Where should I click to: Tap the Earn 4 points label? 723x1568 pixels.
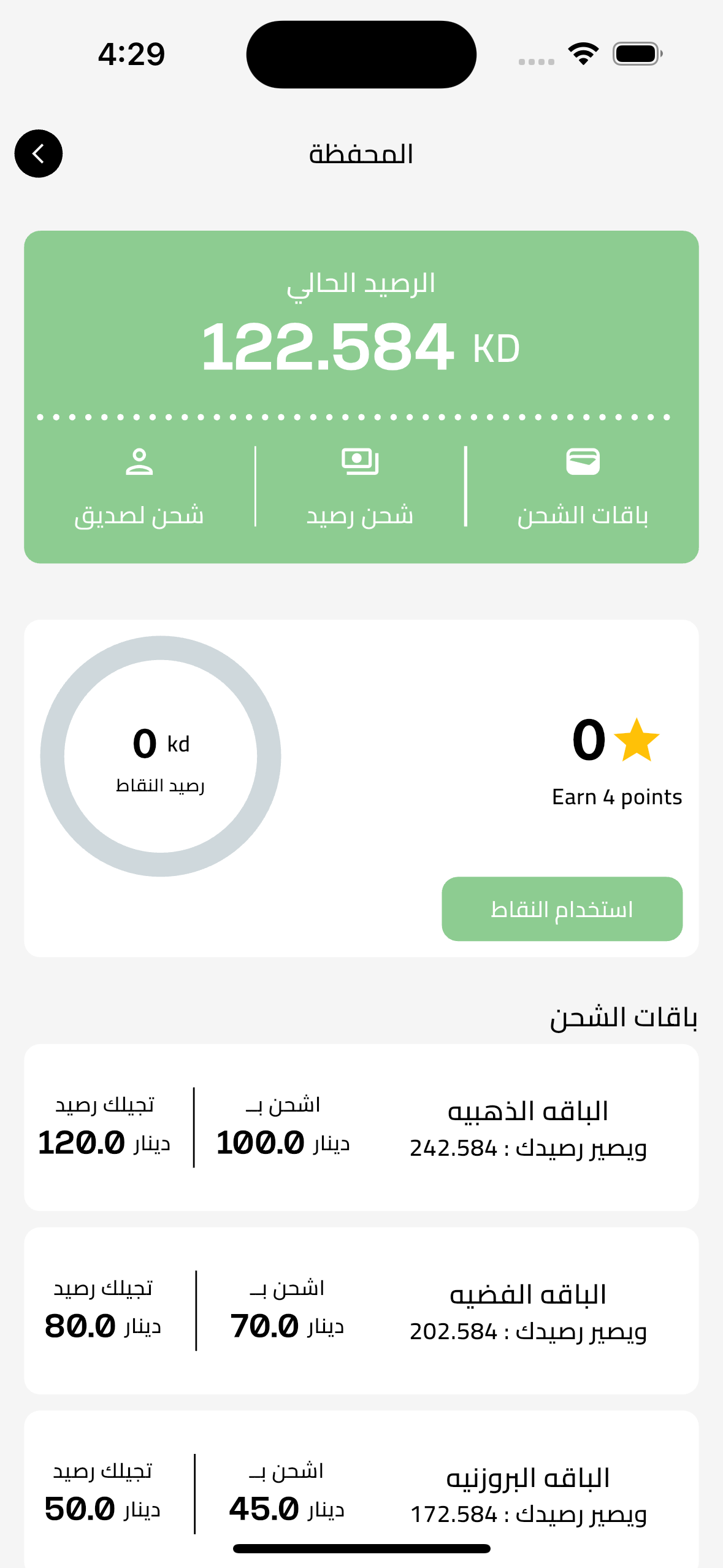(616, 796)
